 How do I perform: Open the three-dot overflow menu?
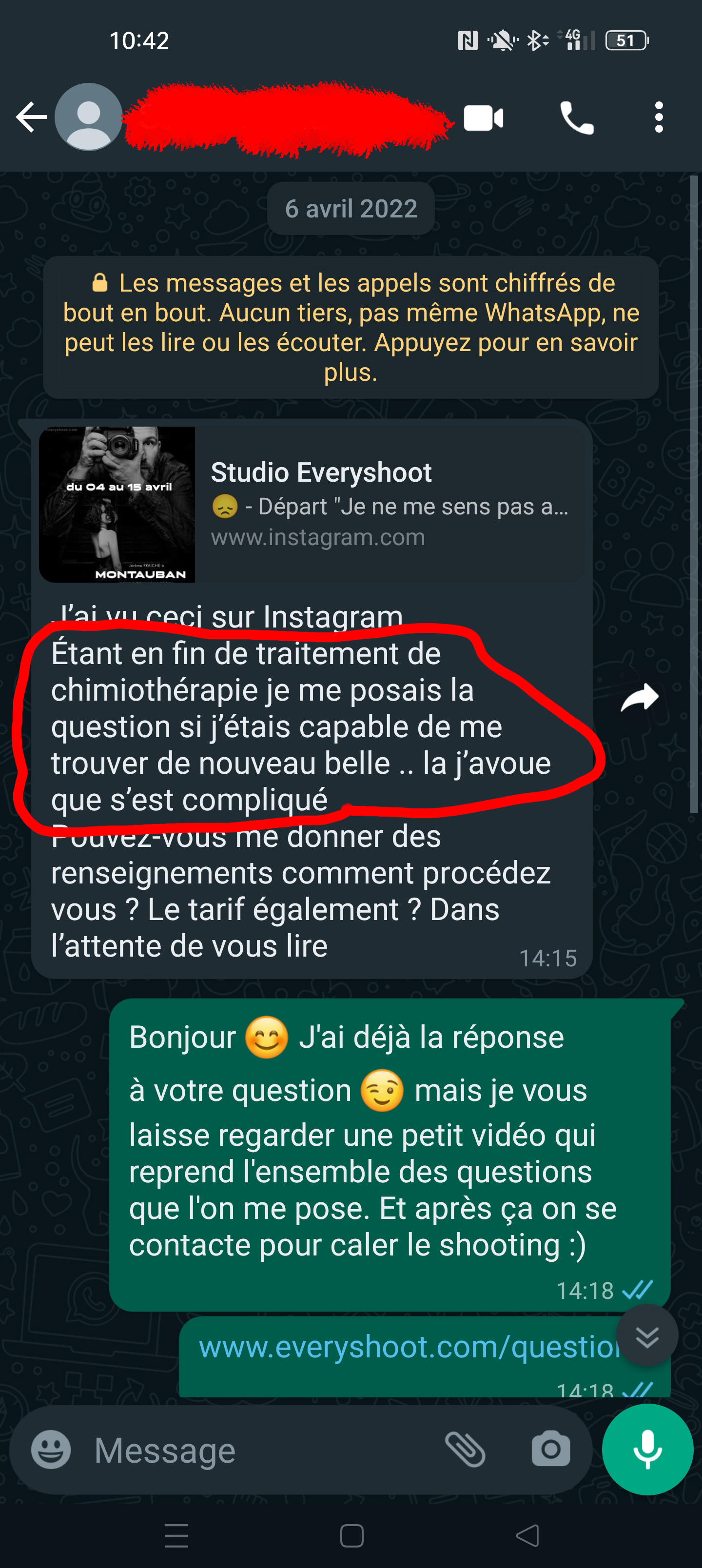pyautogui.click(x=659, y=117)
